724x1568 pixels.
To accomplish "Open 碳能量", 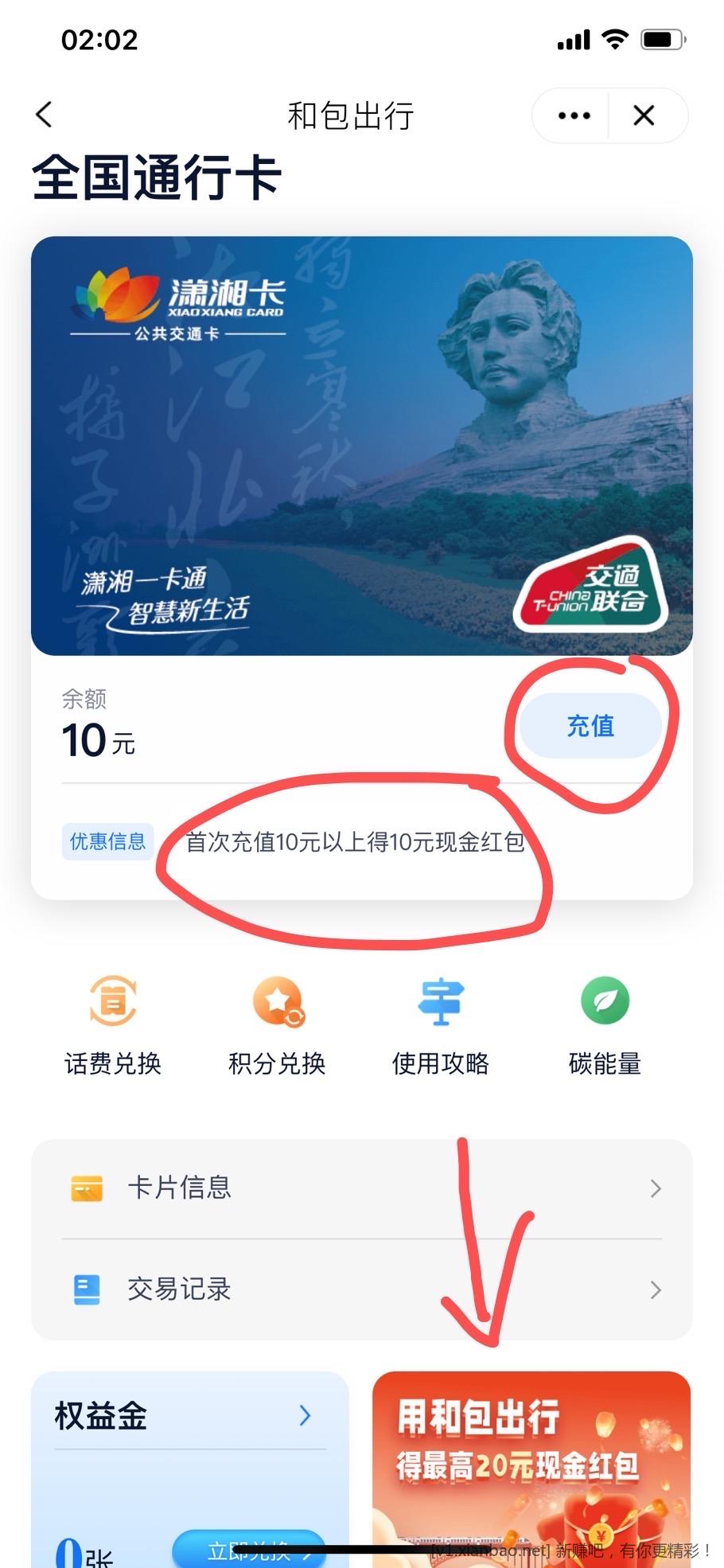I will (x=605, y=1028).
